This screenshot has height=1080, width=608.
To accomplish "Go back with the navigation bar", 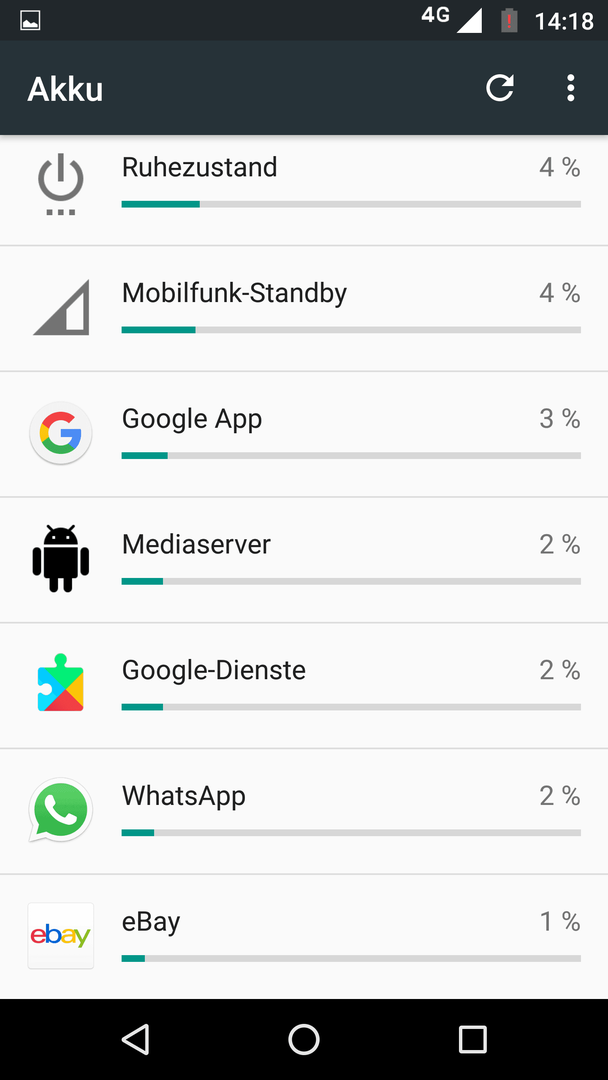I will click(x=136, y=1039).
